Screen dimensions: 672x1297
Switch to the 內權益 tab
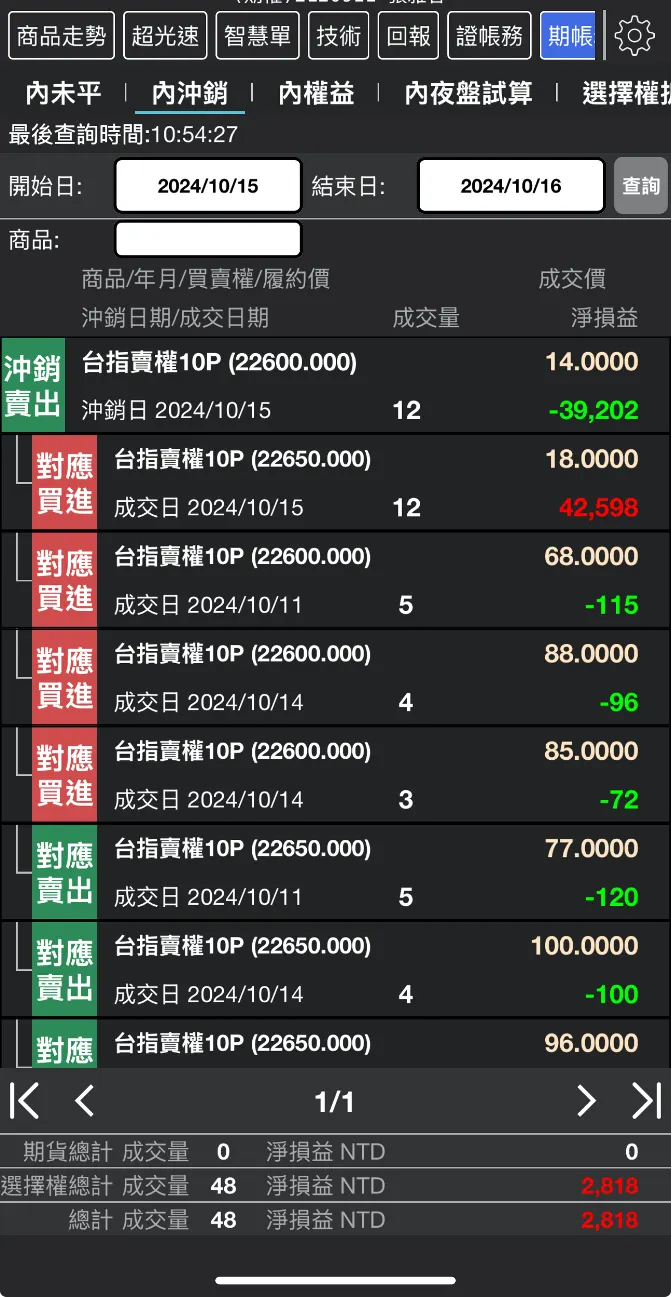316,94
